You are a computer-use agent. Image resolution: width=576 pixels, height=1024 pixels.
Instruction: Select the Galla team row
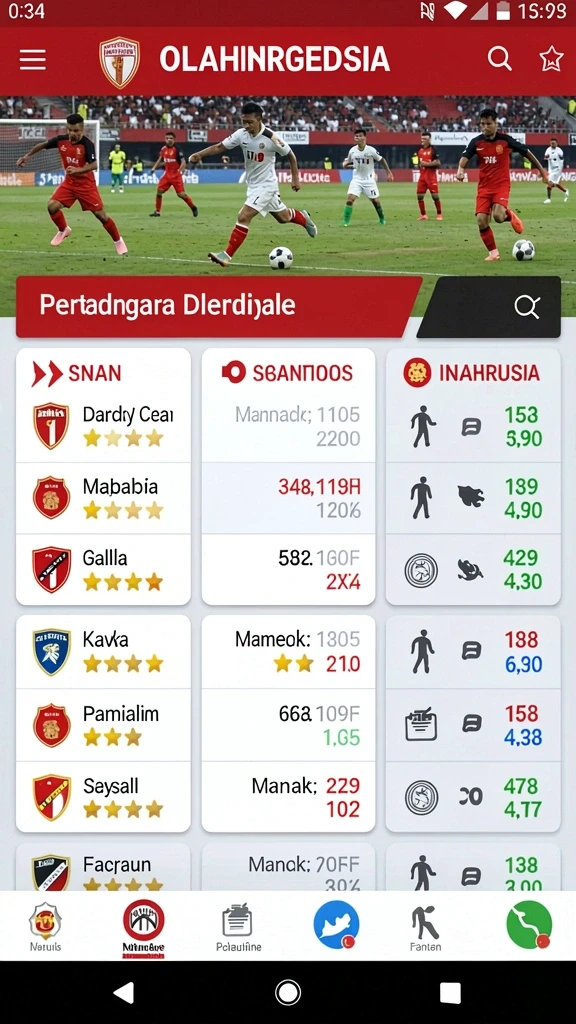pos(103,569)
